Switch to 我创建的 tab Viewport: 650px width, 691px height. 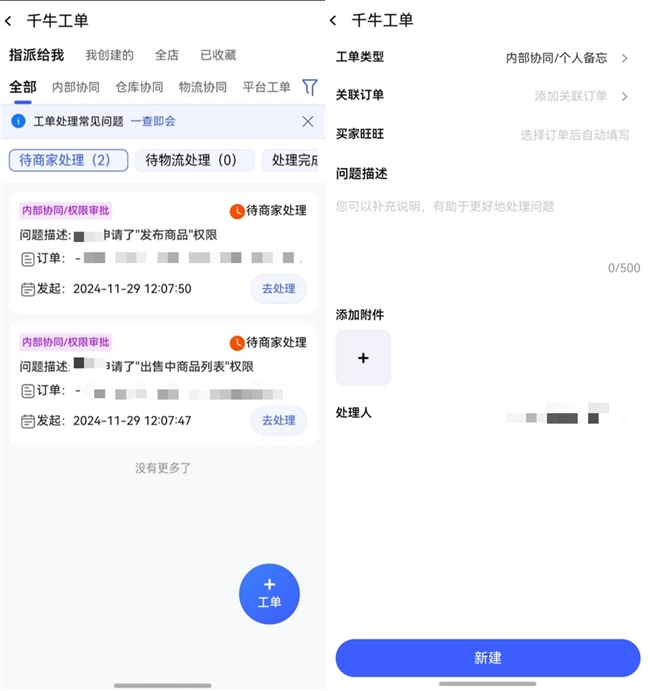[x=109, y=56]
